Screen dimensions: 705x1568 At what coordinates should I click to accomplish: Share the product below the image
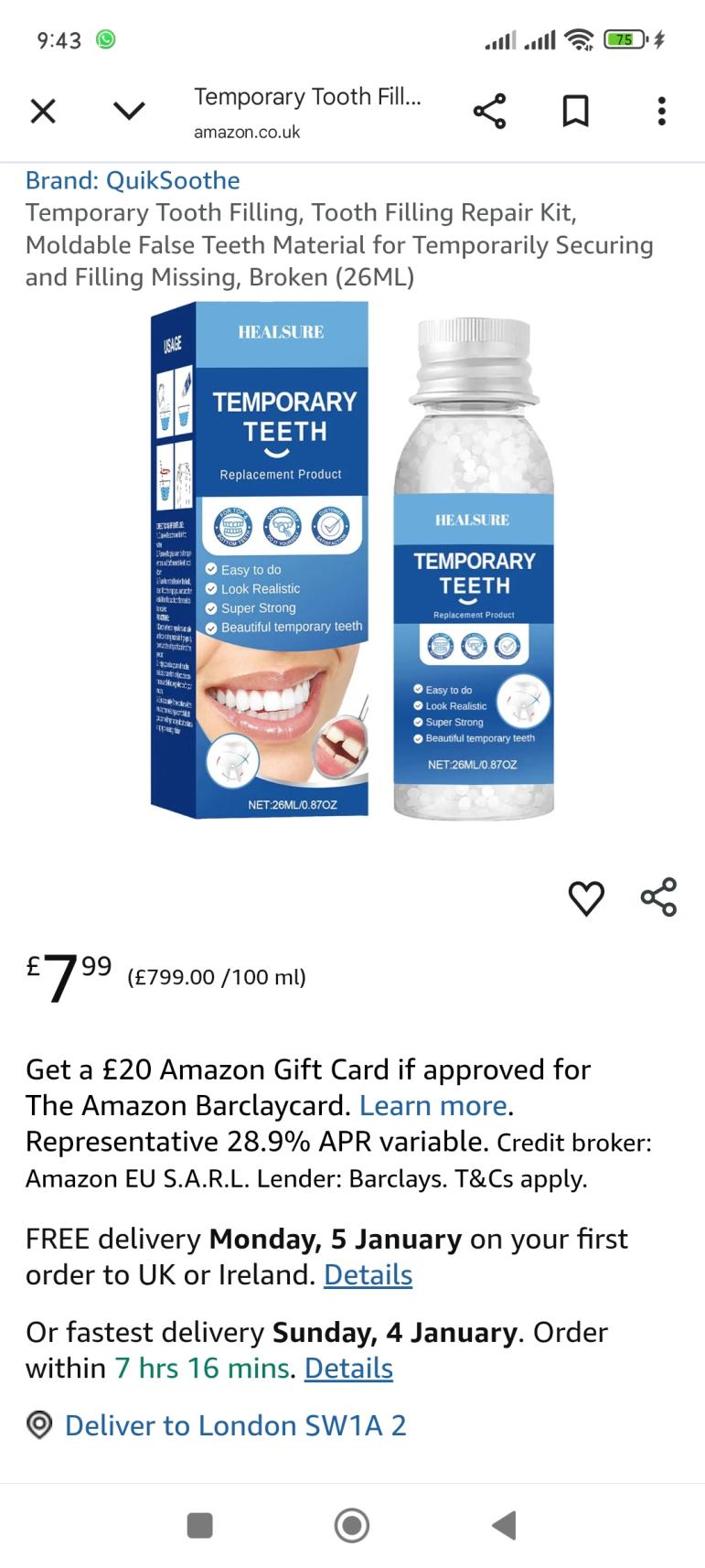tap(658, 897)
